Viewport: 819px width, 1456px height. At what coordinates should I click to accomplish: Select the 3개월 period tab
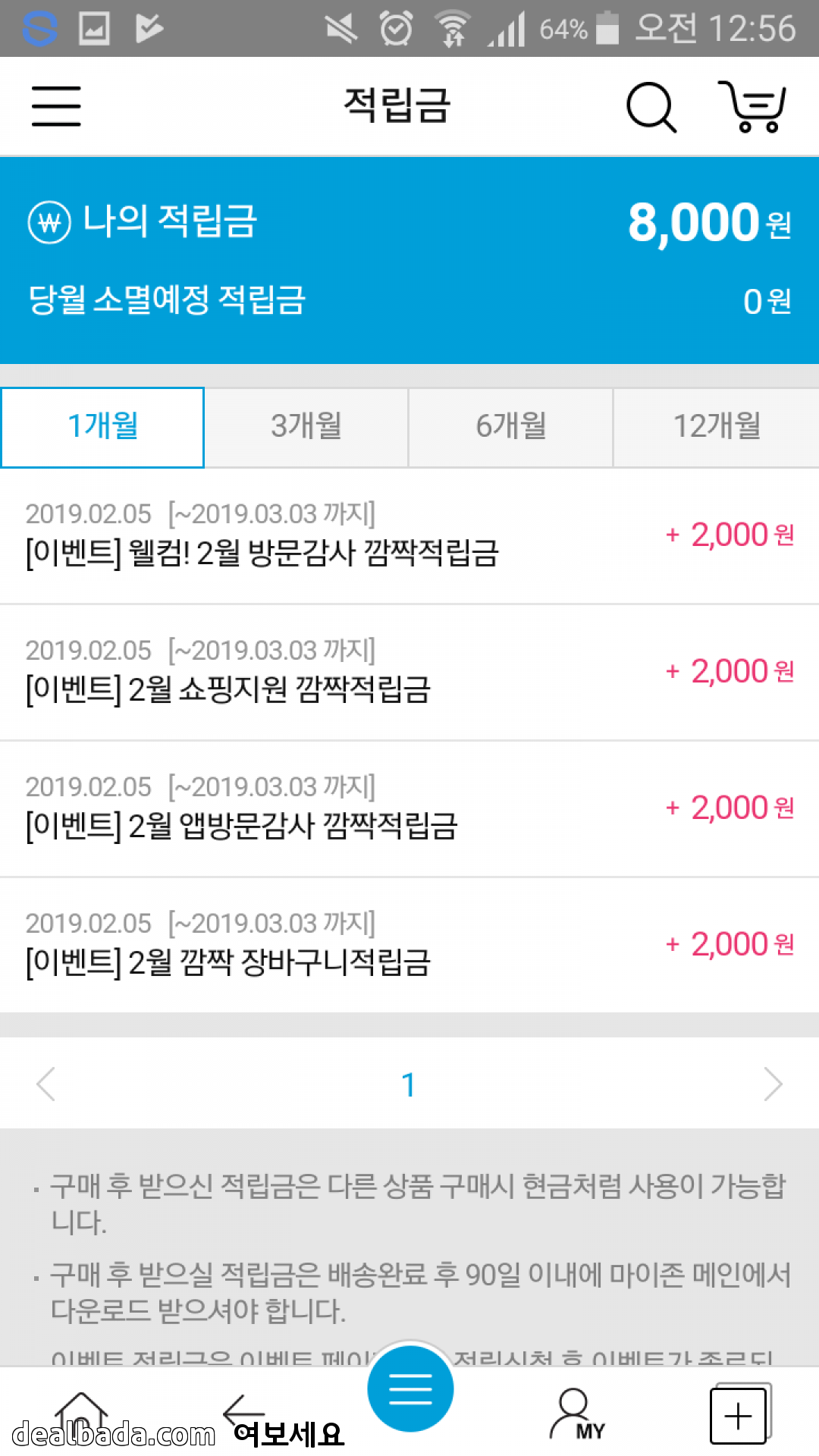306,427
